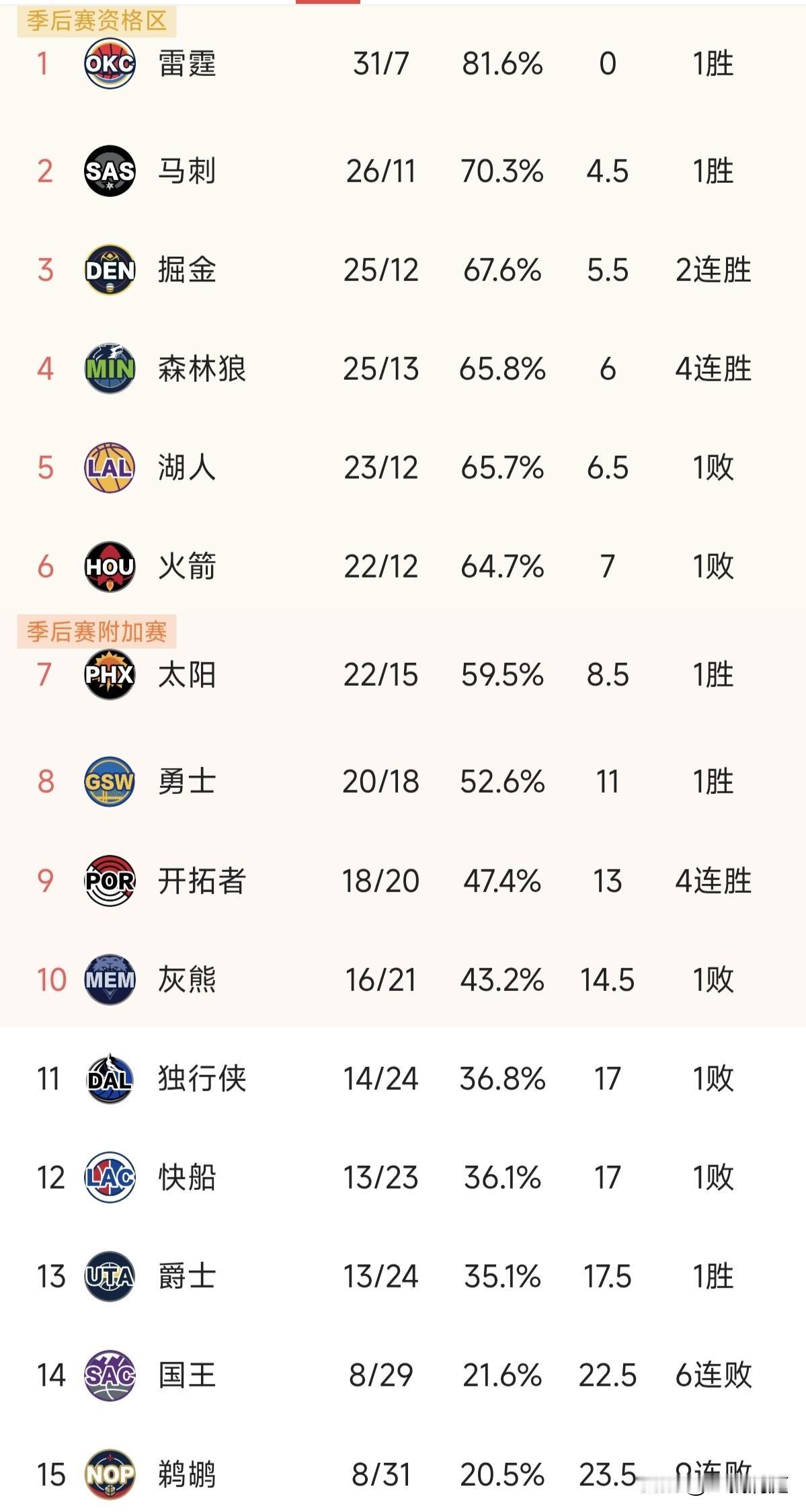Click the DAL Mavericks logo icon

click(x=109, y=1078)
